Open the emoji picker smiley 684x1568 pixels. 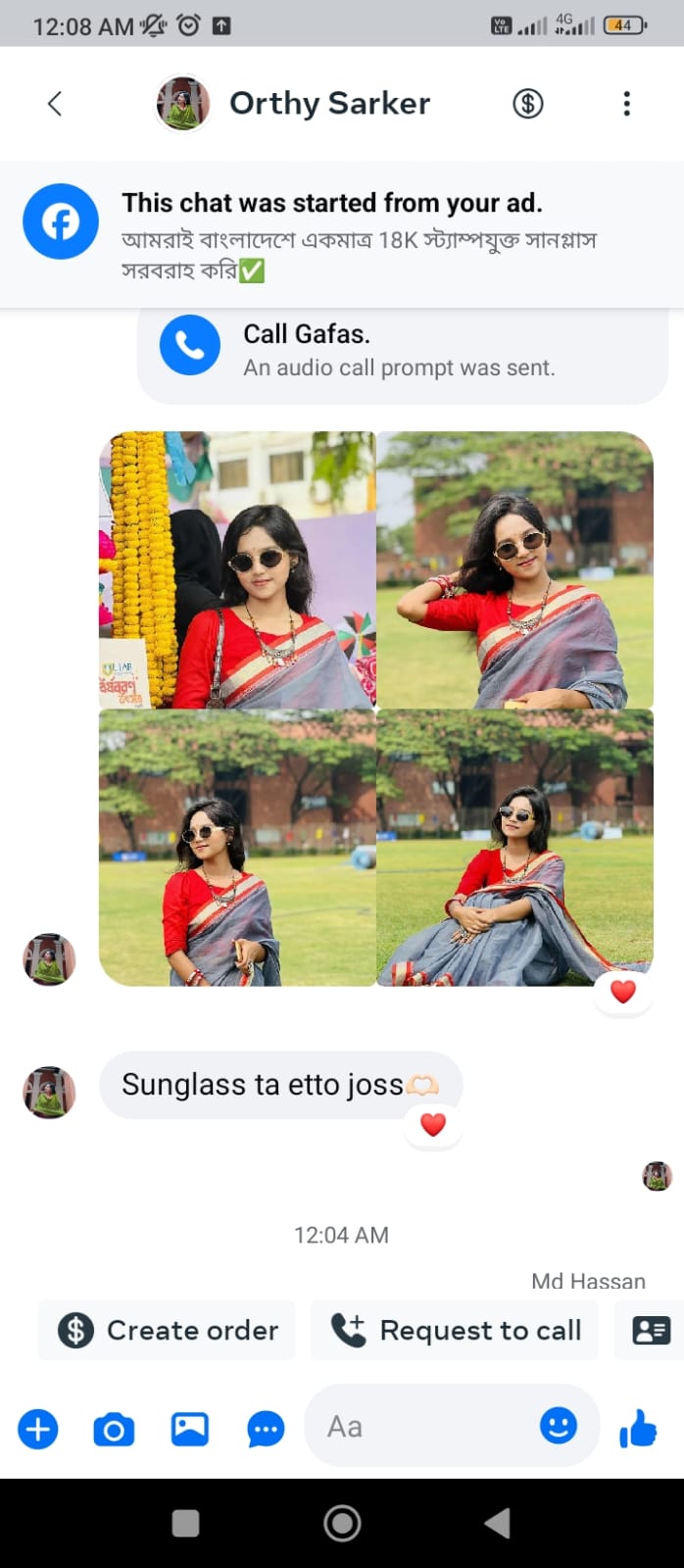559,1426
